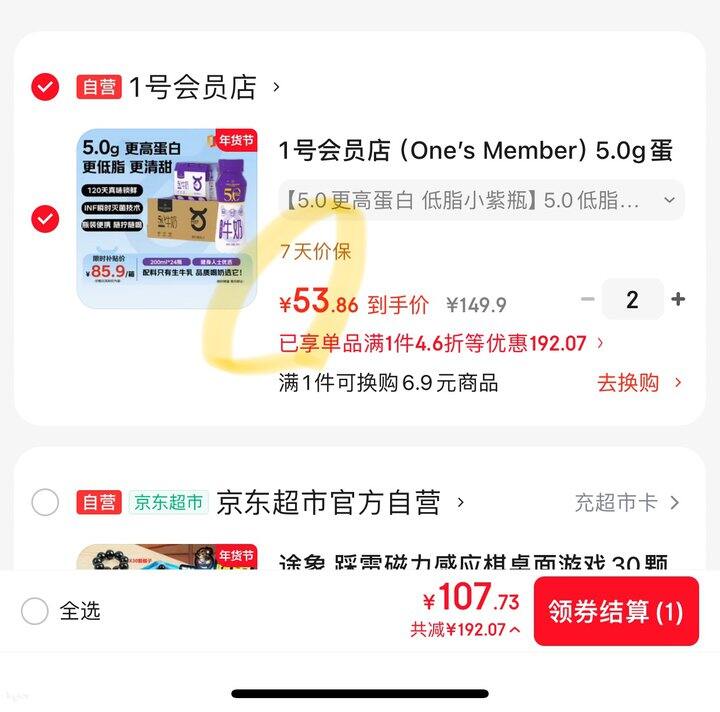Edit the milk quantity field showing 2

click(632, 299)
